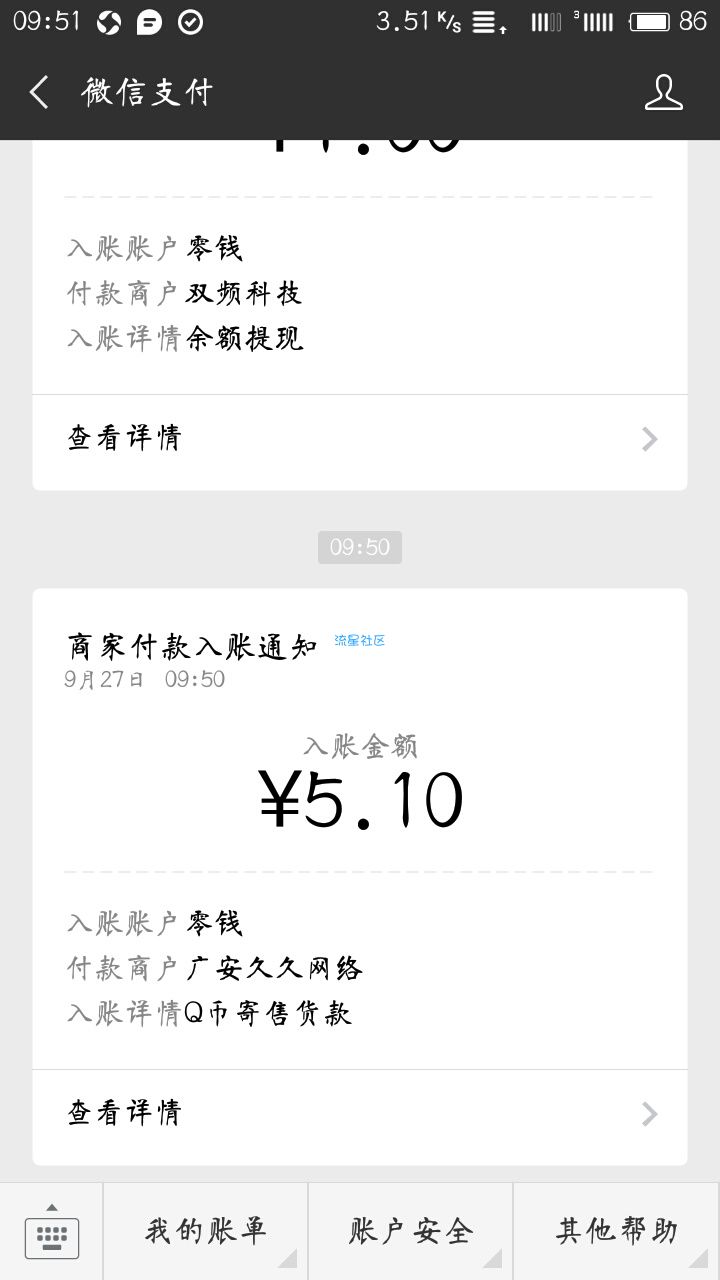Viewport: 720px width, 1280px height.
Task: Open the 我的账单 menu
Action: [206, 1232]
